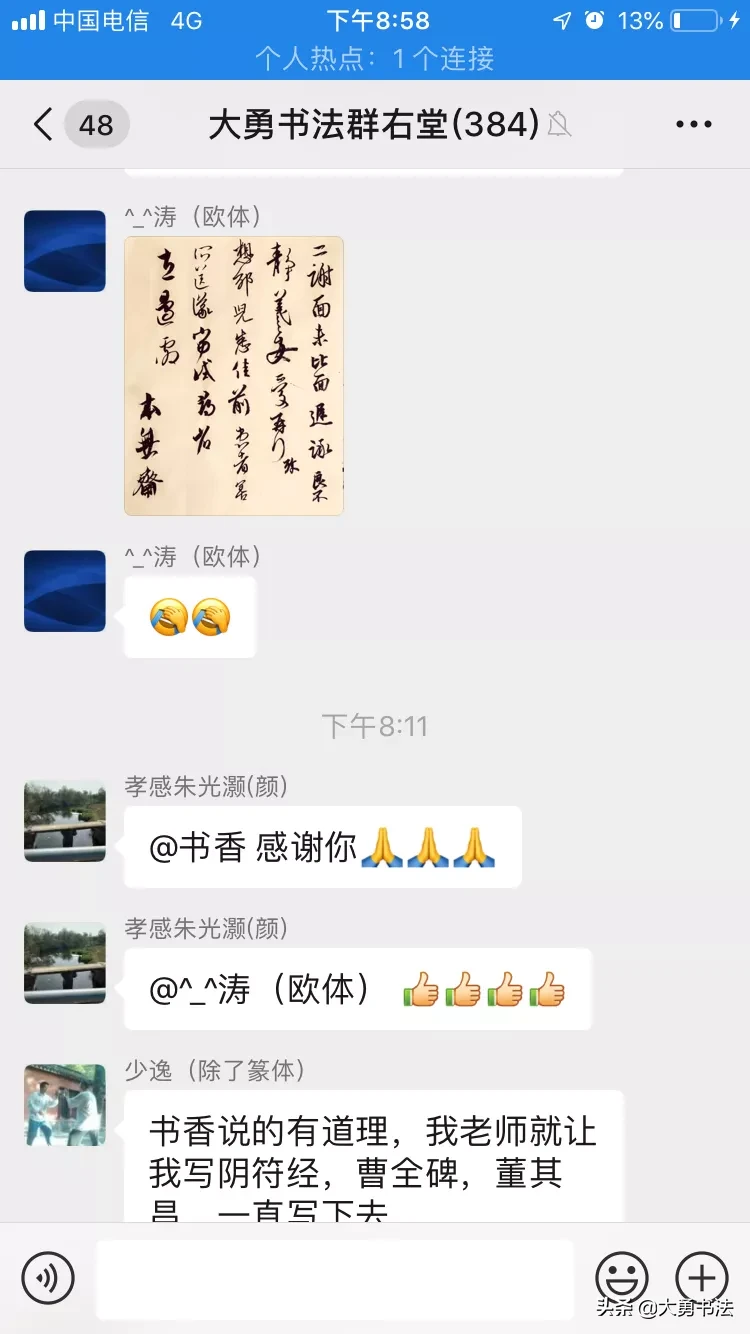Tap 孝感朱光灏 (颜)'s avatar
750x1334 pixels.
(64, 821)
